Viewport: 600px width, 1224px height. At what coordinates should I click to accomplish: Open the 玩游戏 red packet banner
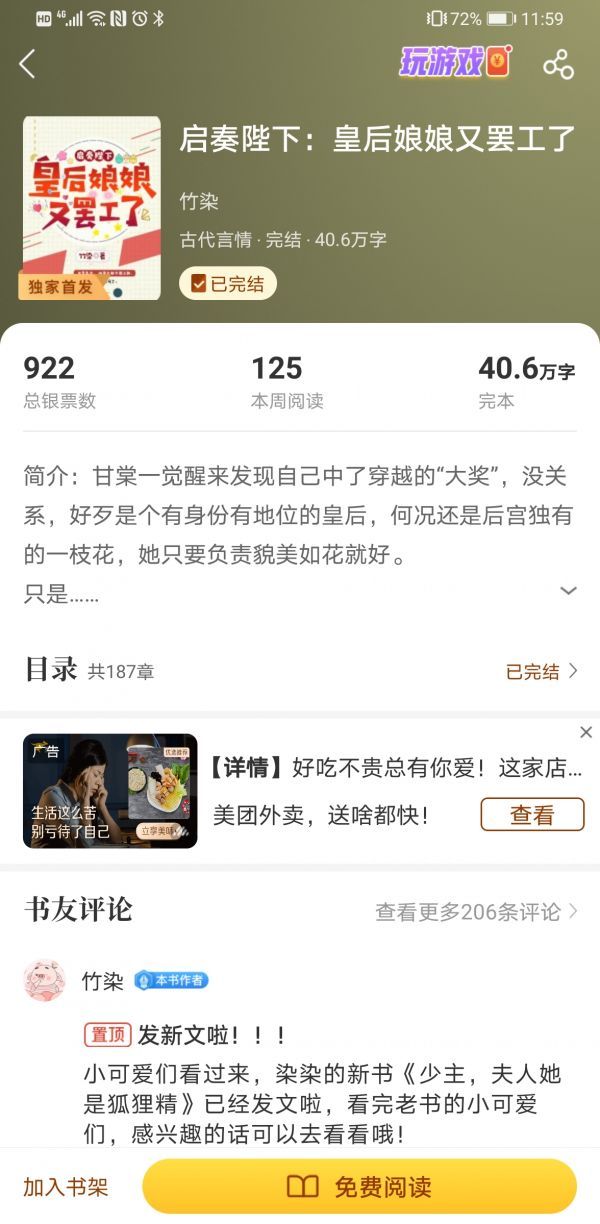click(x=455, y=62)
